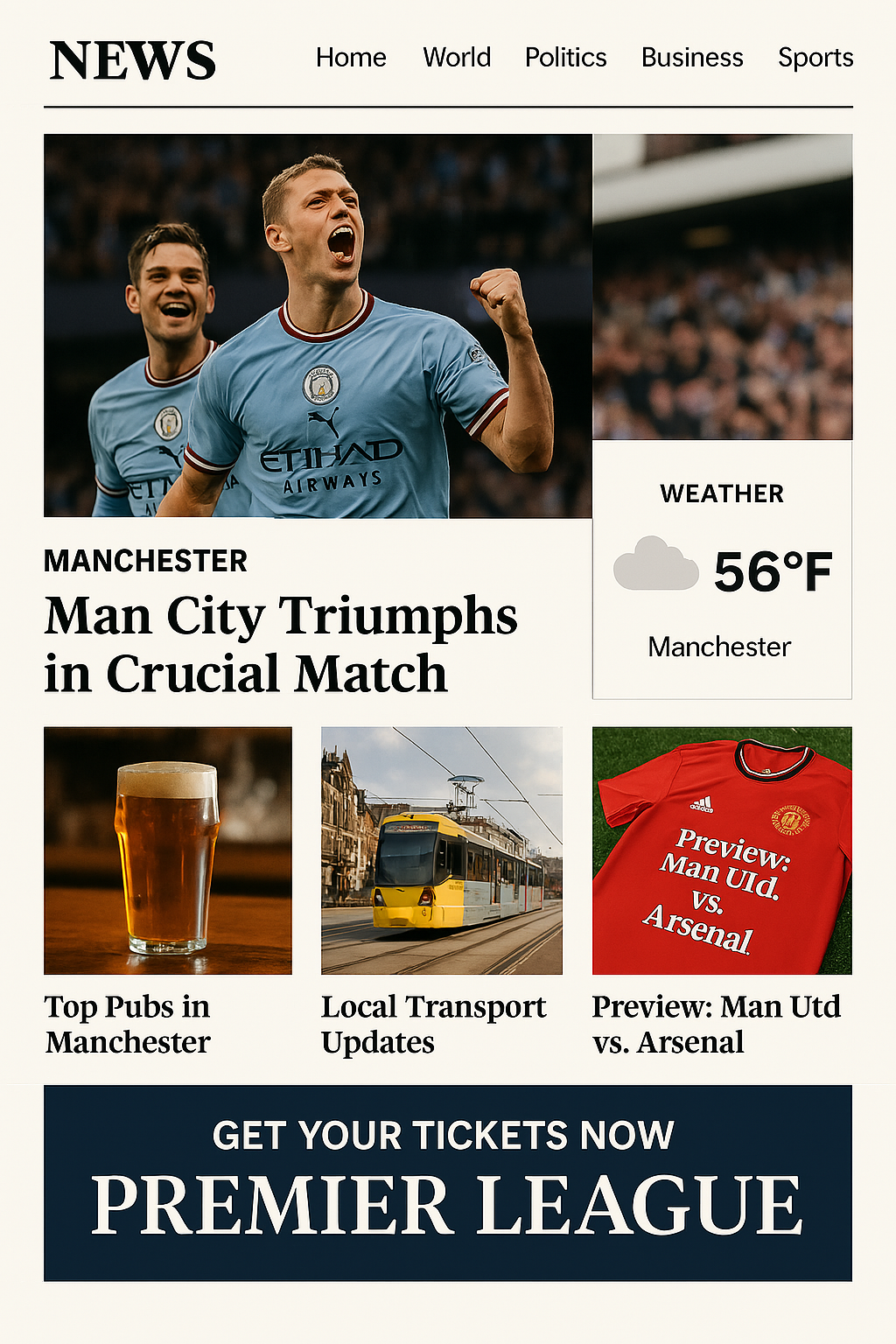Read the Top Pubs in Manchester article
The width and height of the screenshot is (896, 1344).
(128, 1024)
